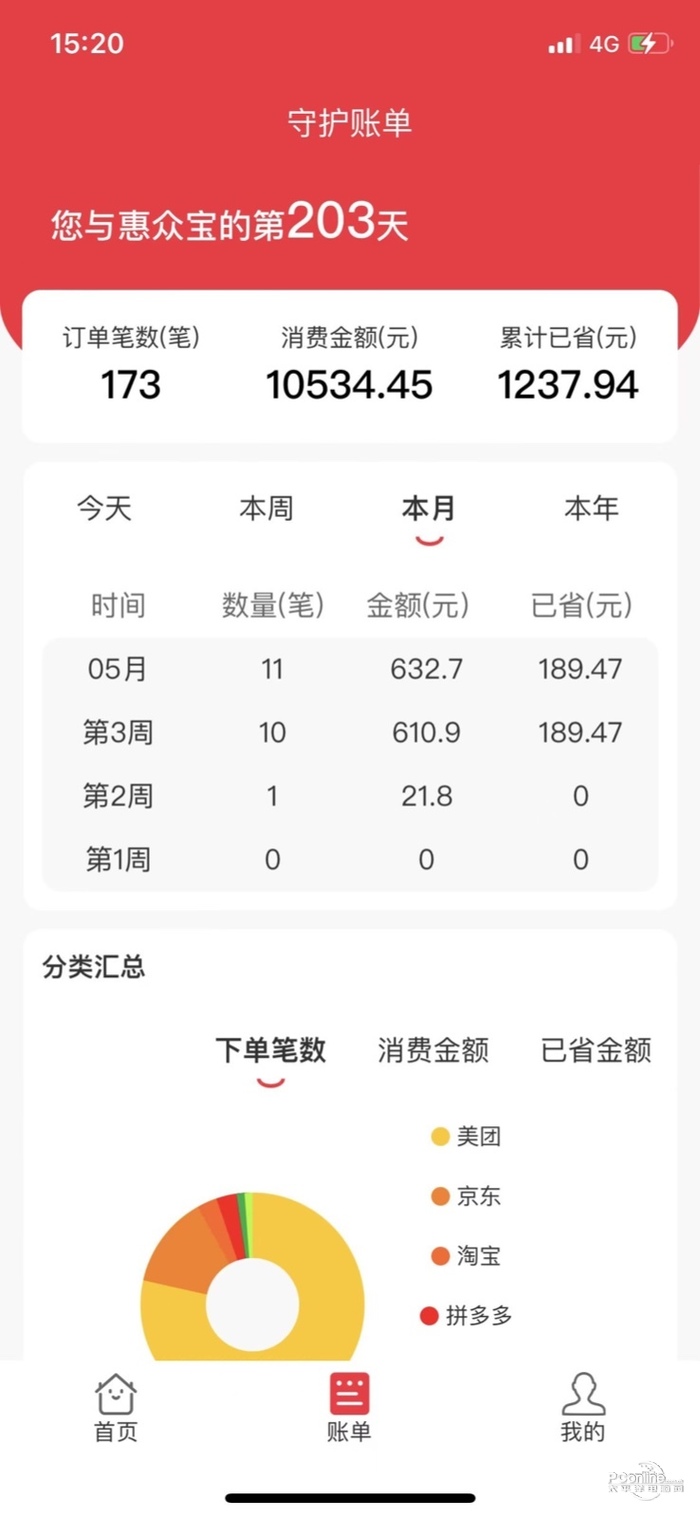
Task: View the 已省金额 category tab
Action: (x=596, y=1050)
